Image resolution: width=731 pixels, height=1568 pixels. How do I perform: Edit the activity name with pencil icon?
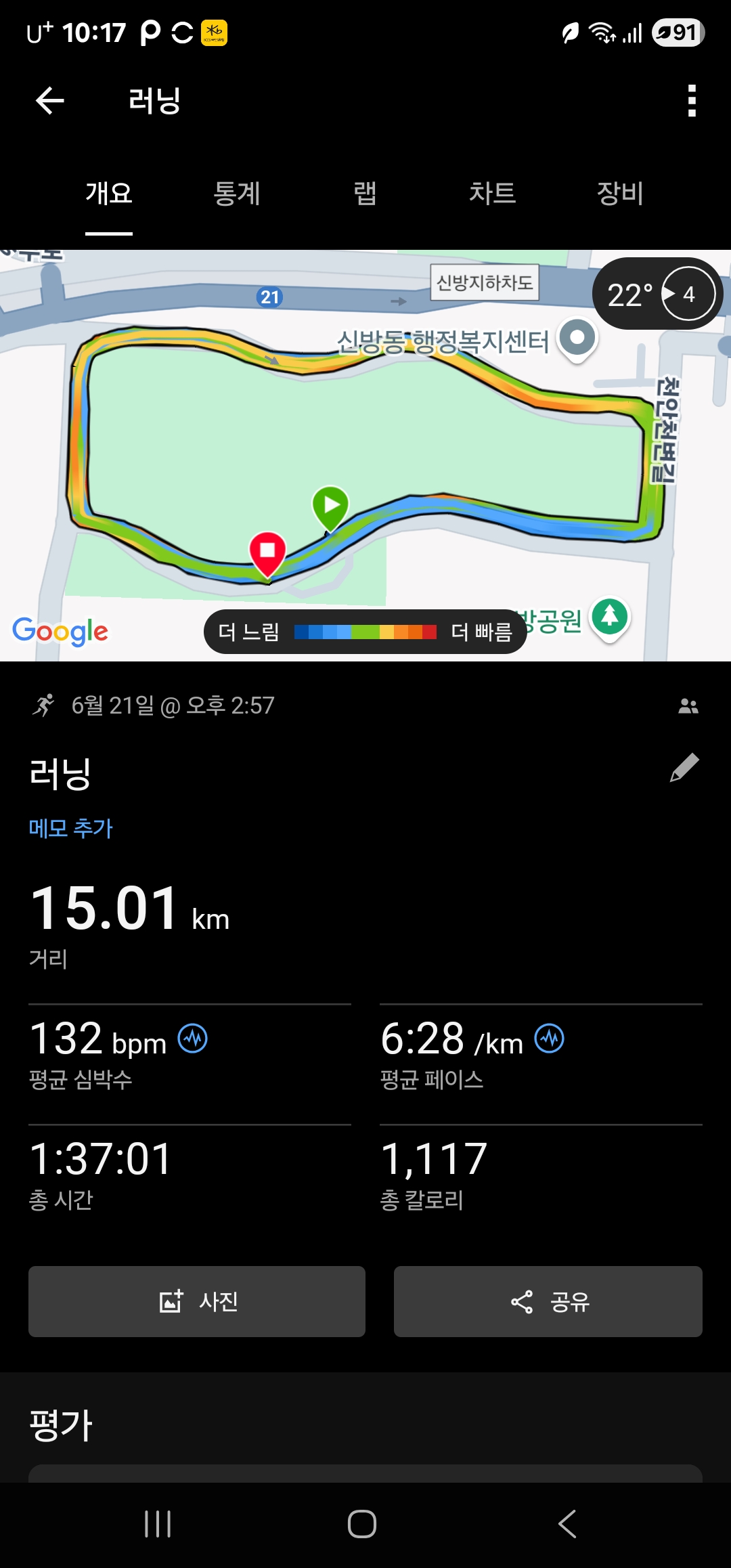click(x=684, y=768)
